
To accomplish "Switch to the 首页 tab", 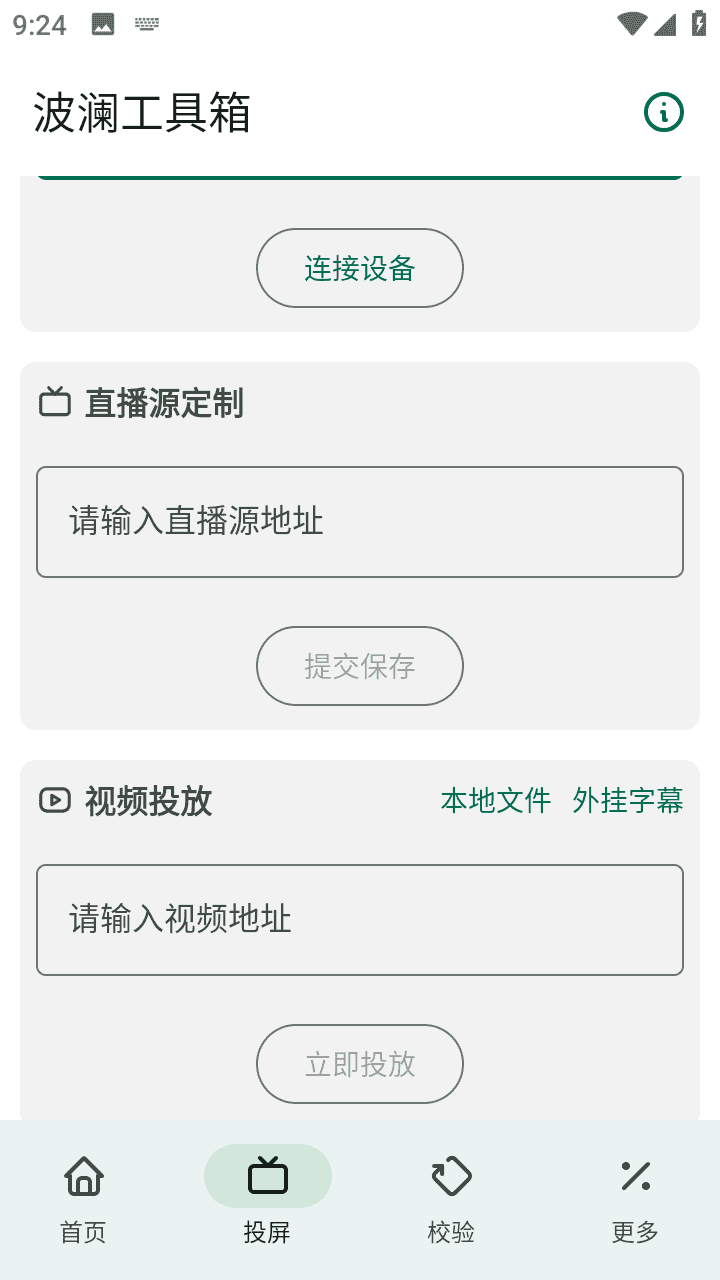I will click(x=84, y=1198).
